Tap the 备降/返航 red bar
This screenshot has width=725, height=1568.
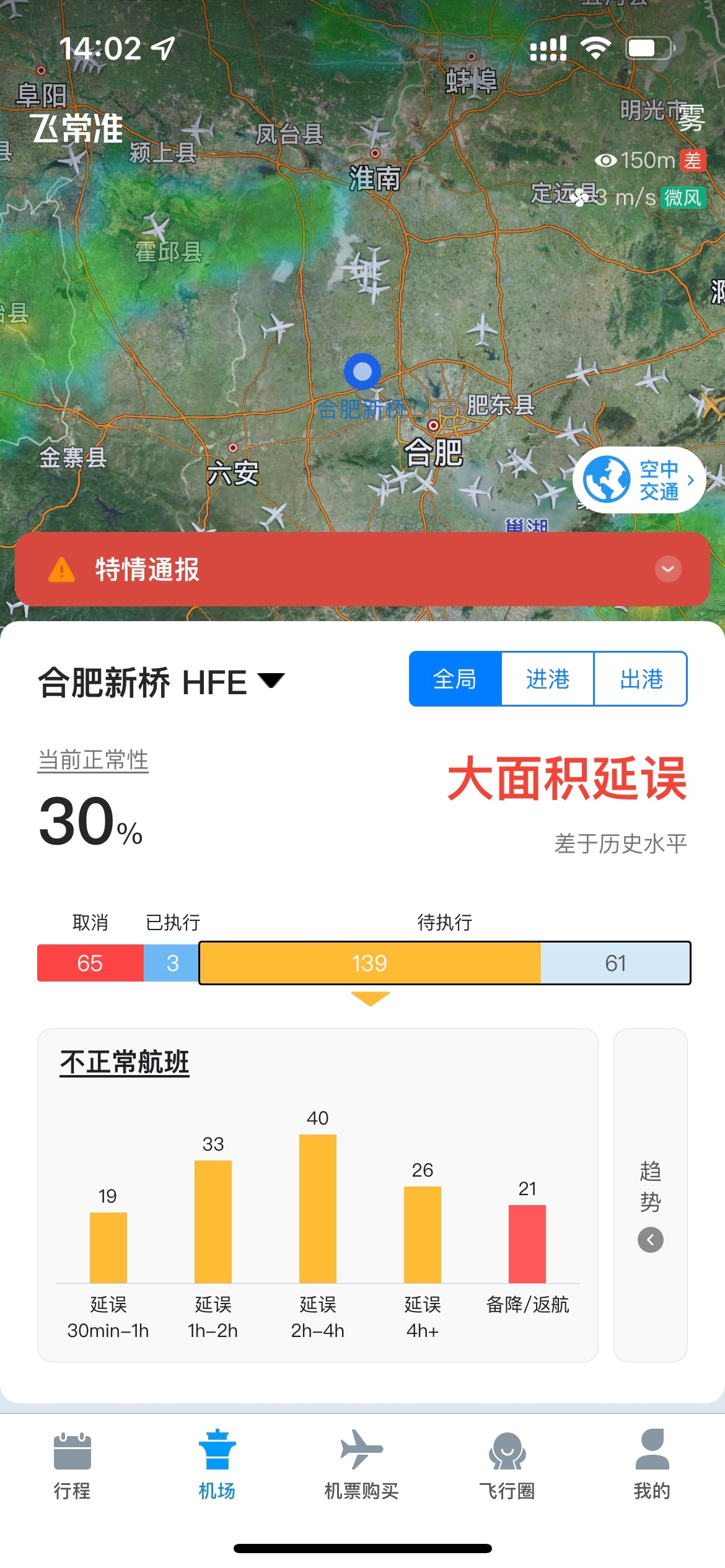[527, 1243]
